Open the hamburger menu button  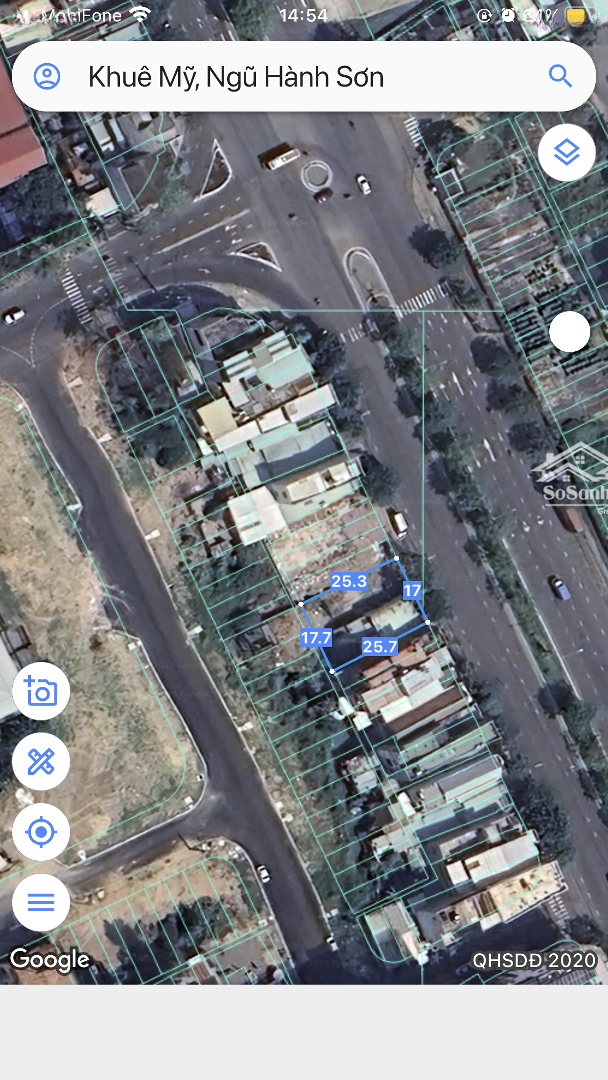coord(41,902)
